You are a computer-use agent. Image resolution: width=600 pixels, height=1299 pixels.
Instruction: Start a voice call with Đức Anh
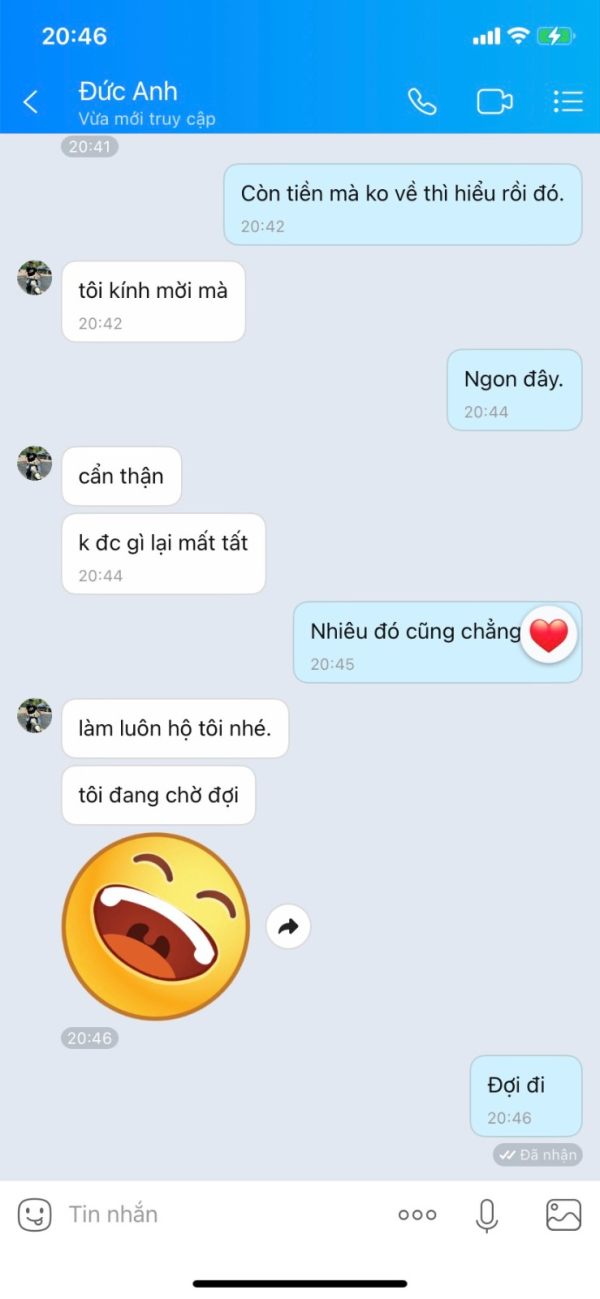422,101
